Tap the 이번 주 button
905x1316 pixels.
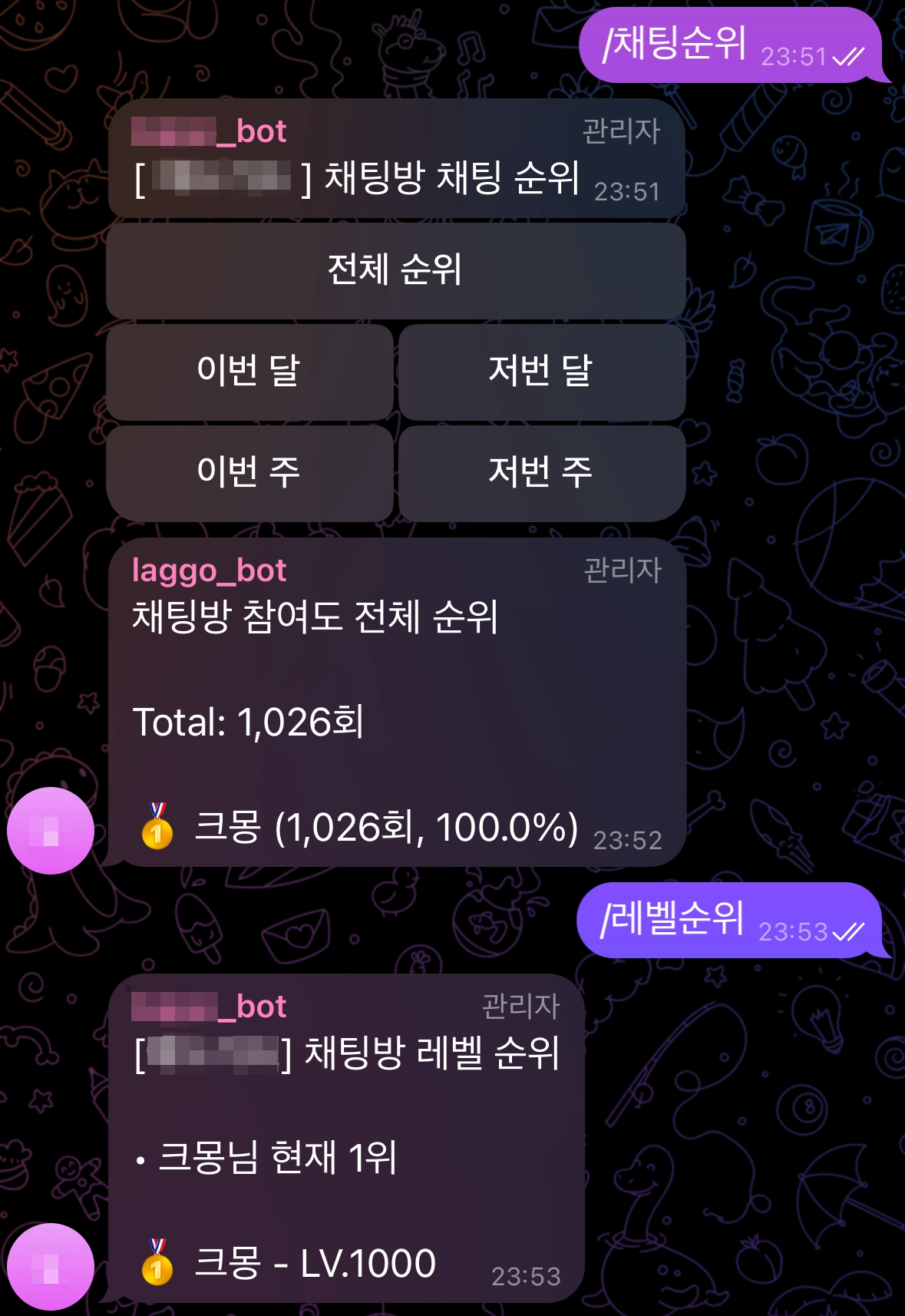pyautogui.click(x=249, y=473)
